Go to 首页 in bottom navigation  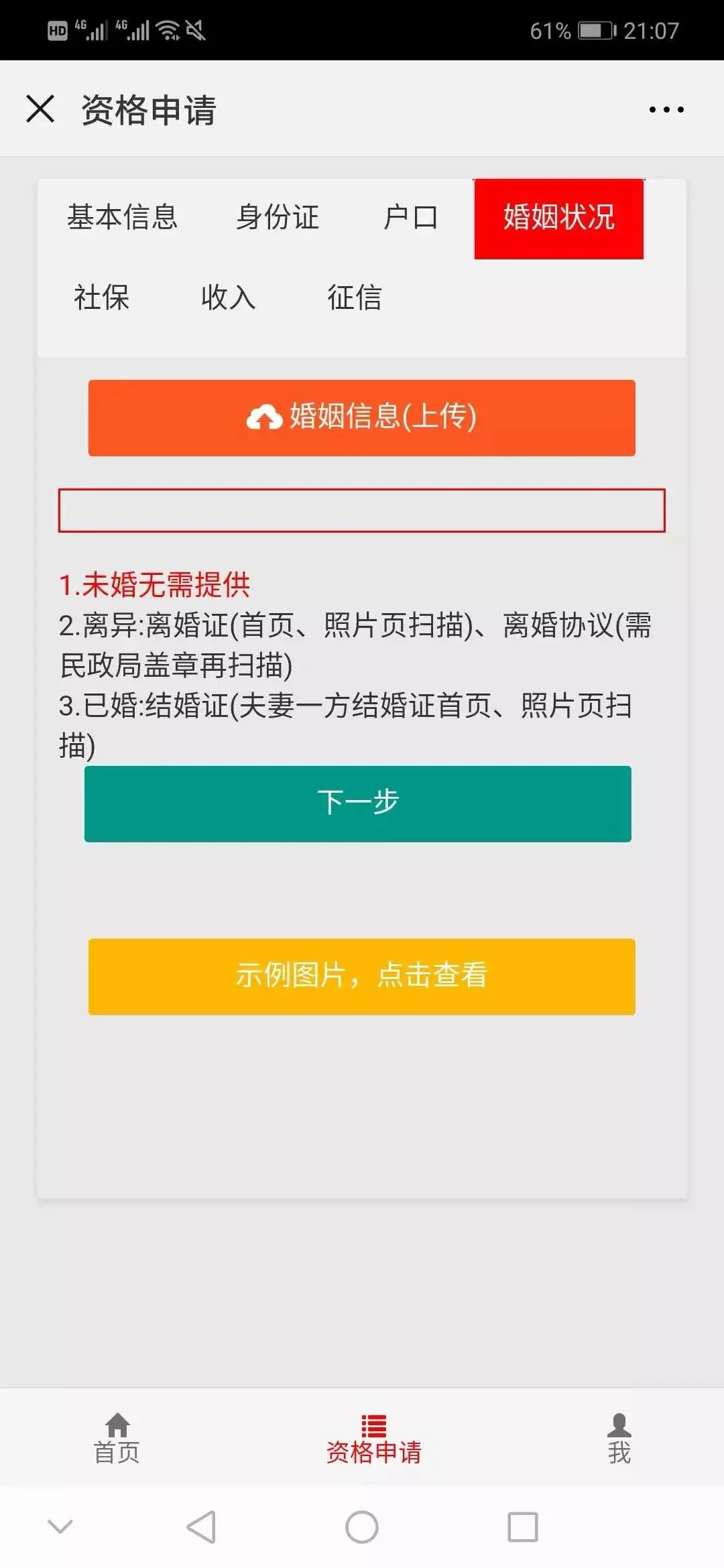pos(117,1438)
